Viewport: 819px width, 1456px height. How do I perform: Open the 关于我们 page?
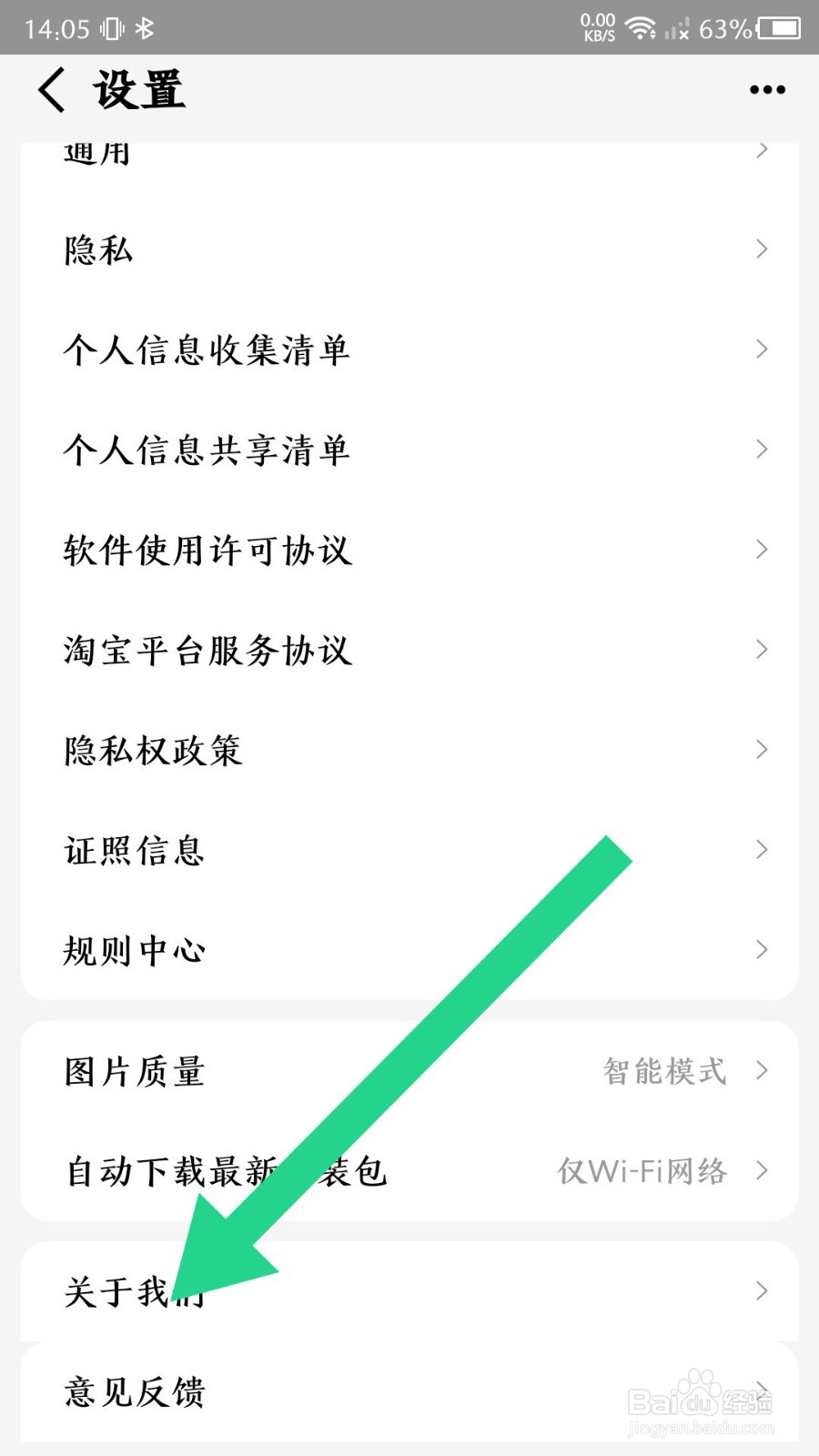409,1290
